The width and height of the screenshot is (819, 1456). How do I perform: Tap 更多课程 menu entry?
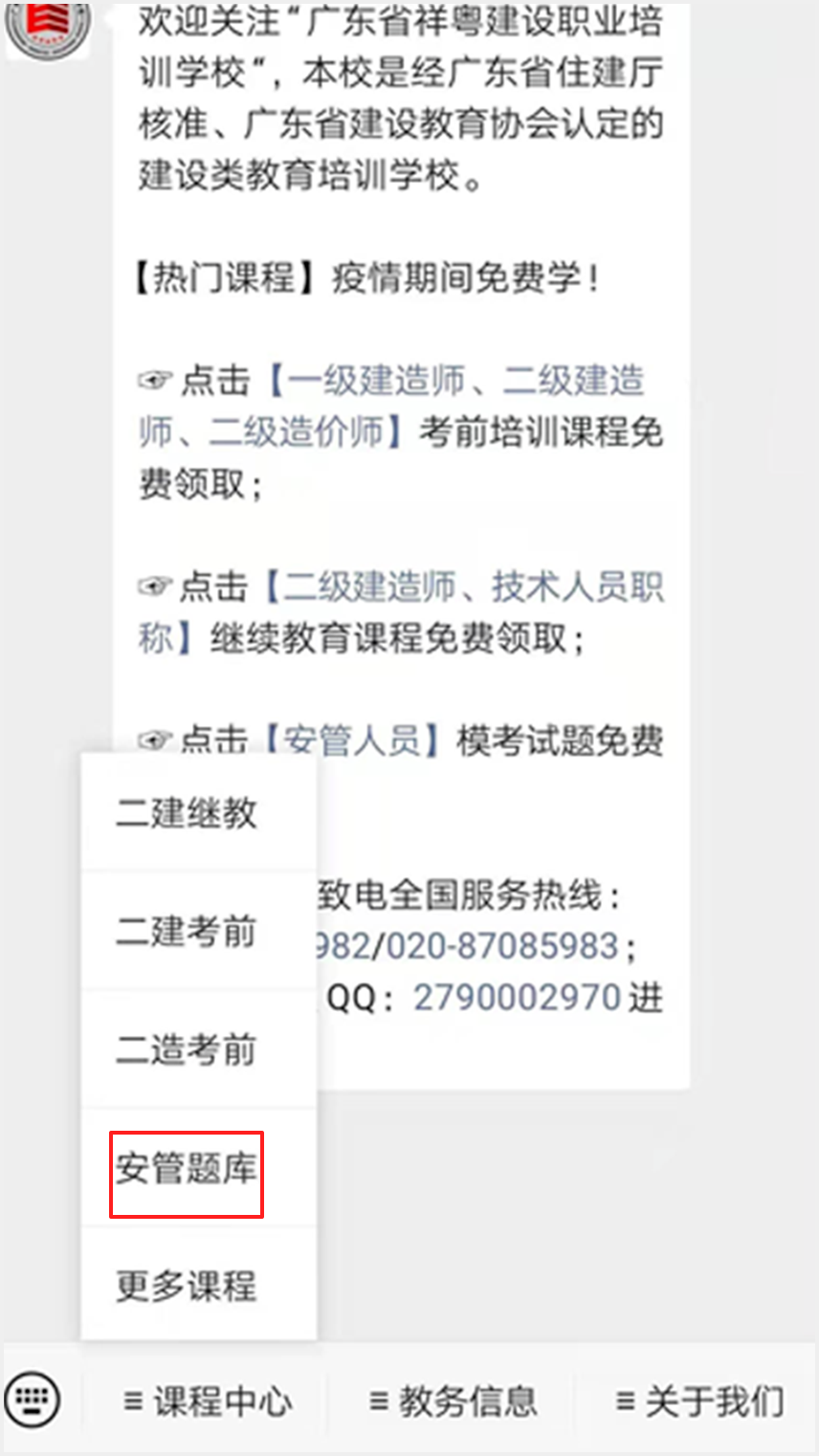point(198,1286)
